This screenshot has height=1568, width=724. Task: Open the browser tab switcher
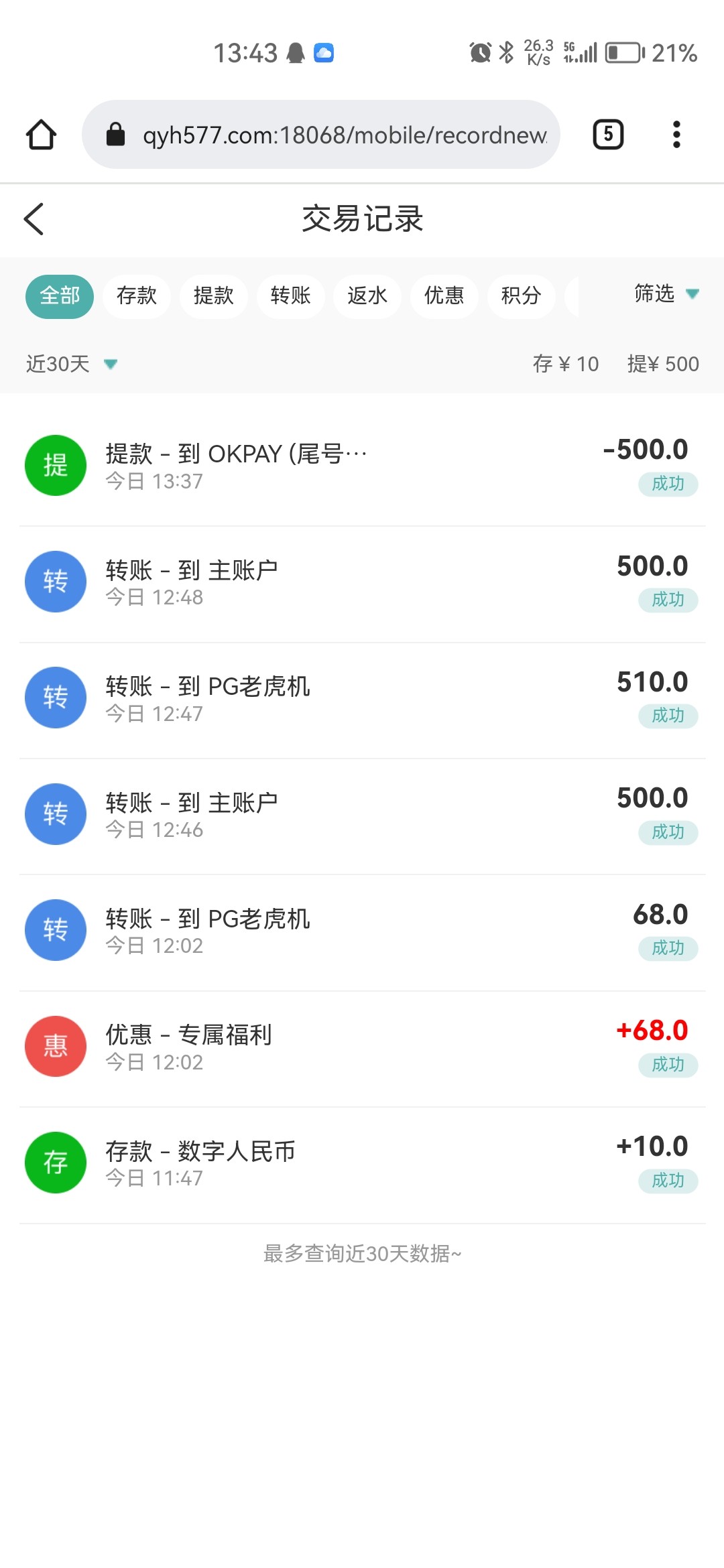tap(608, 135)
